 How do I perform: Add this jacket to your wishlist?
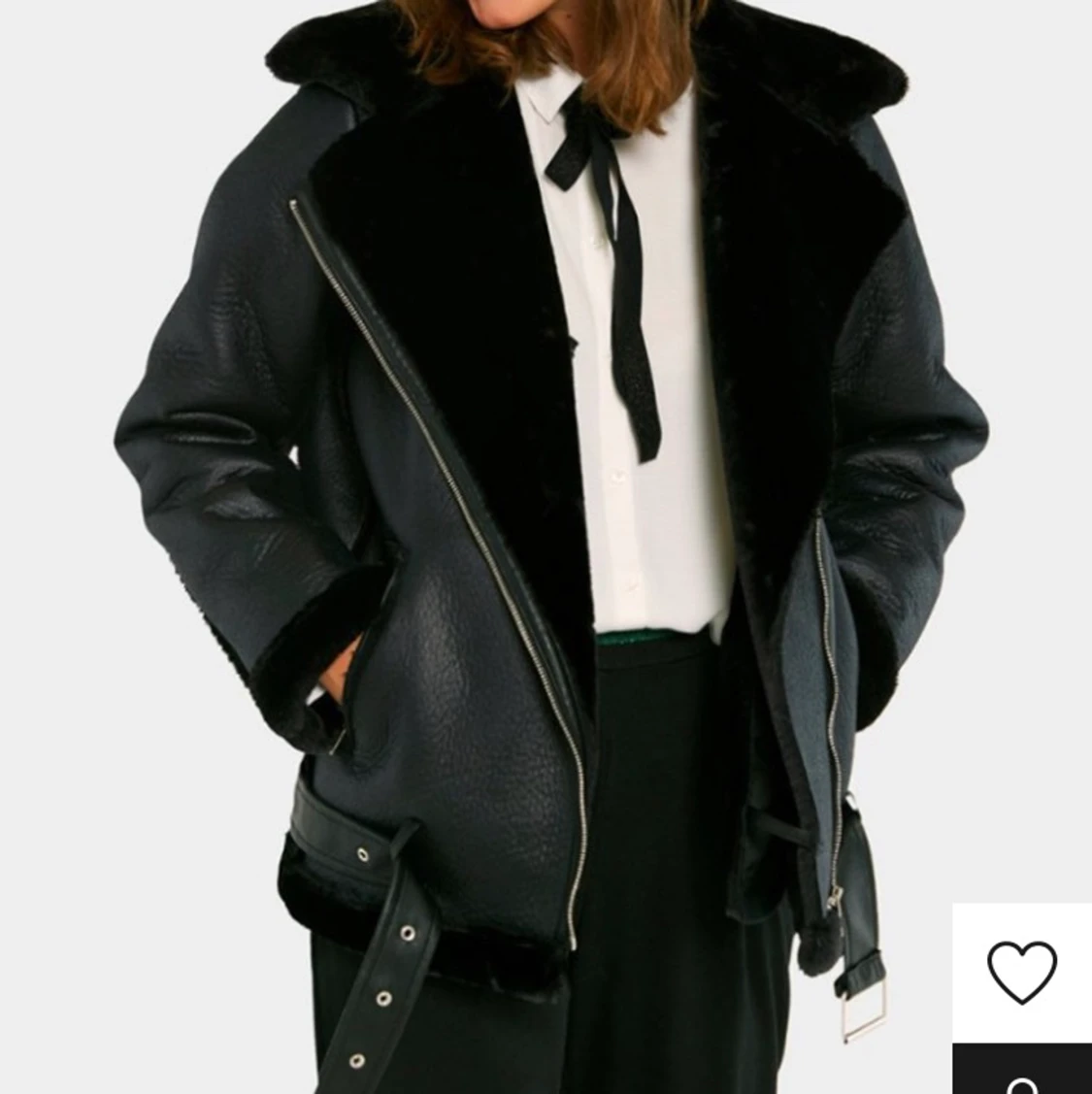(1021, 972)
